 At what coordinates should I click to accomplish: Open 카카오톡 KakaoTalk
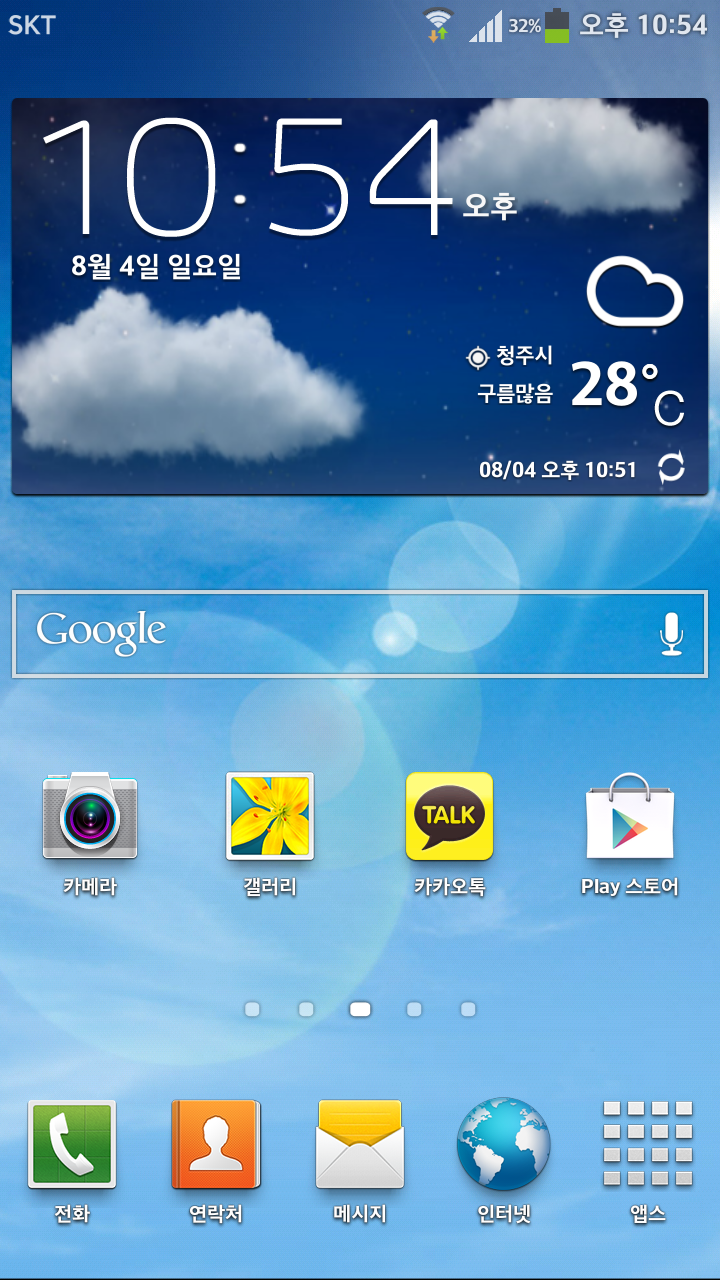point(449,817)
